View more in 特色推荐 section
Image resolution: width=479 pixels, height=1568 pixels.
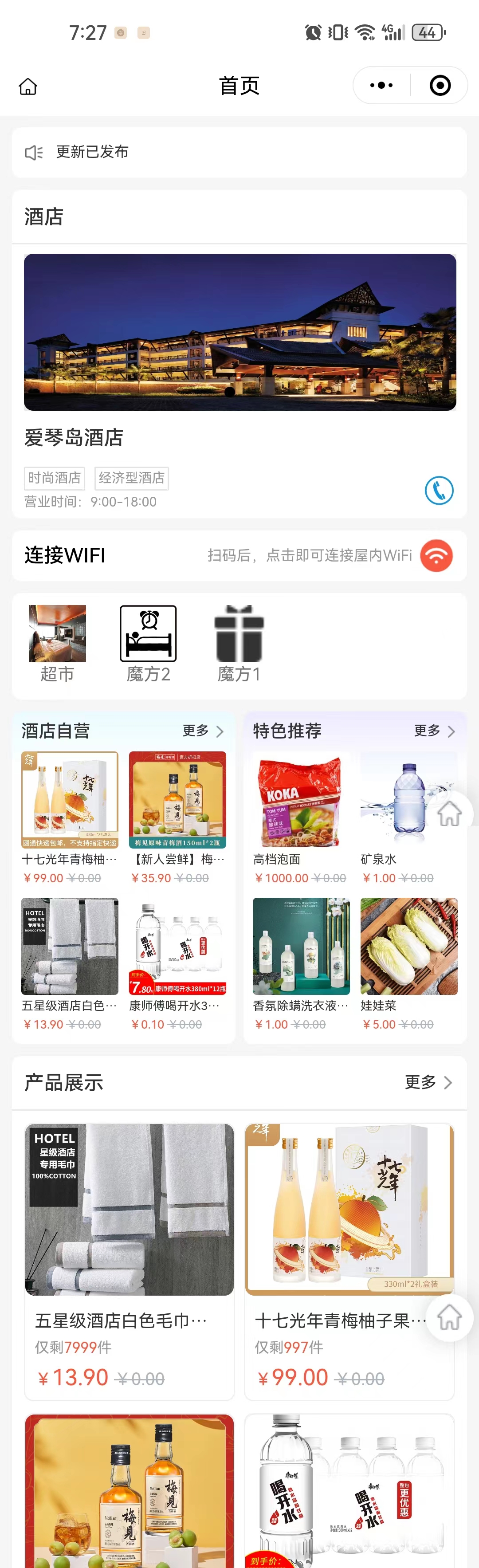435,731
